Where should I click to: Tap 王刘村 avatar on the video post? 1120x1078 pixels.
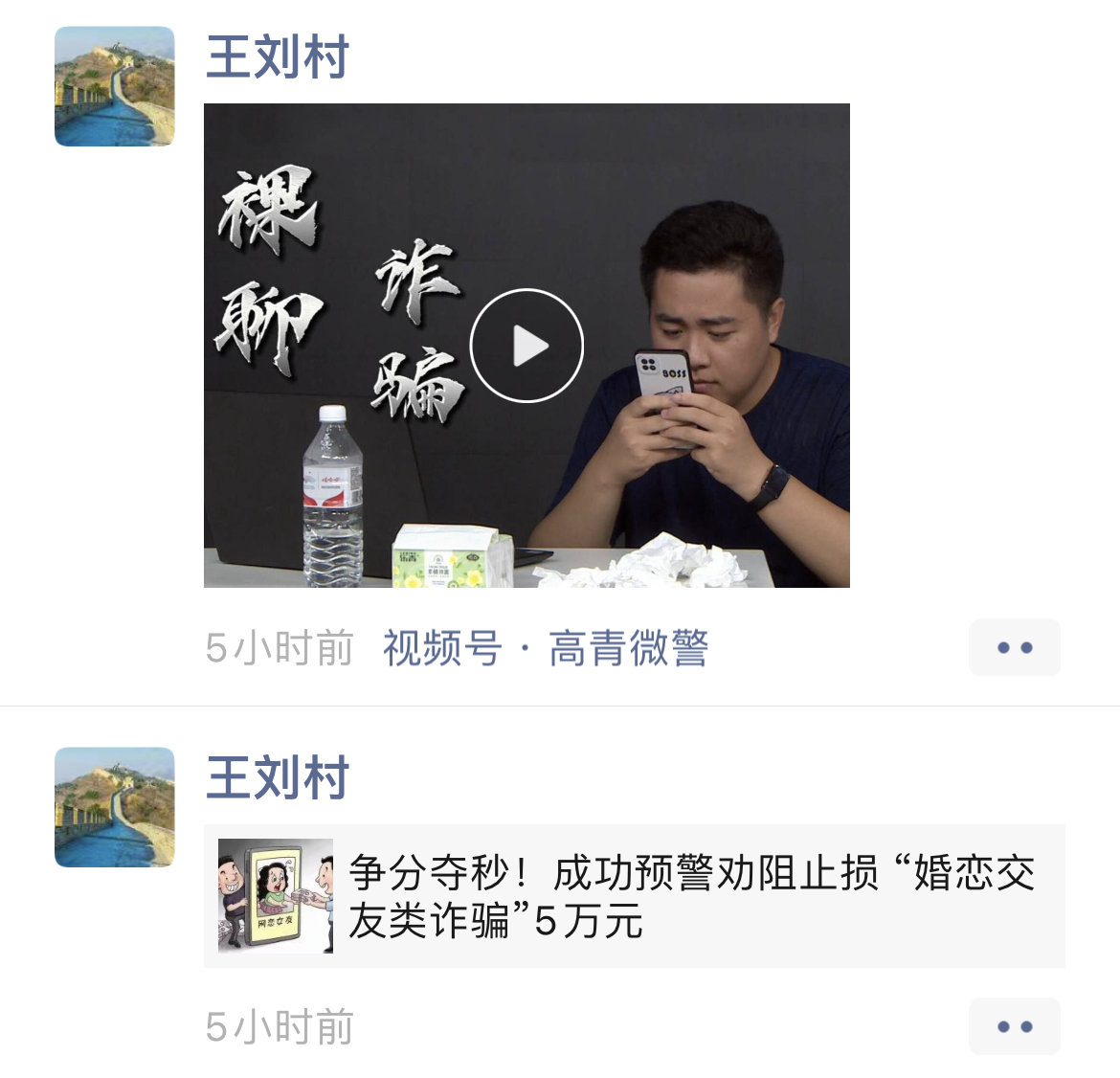115,86
